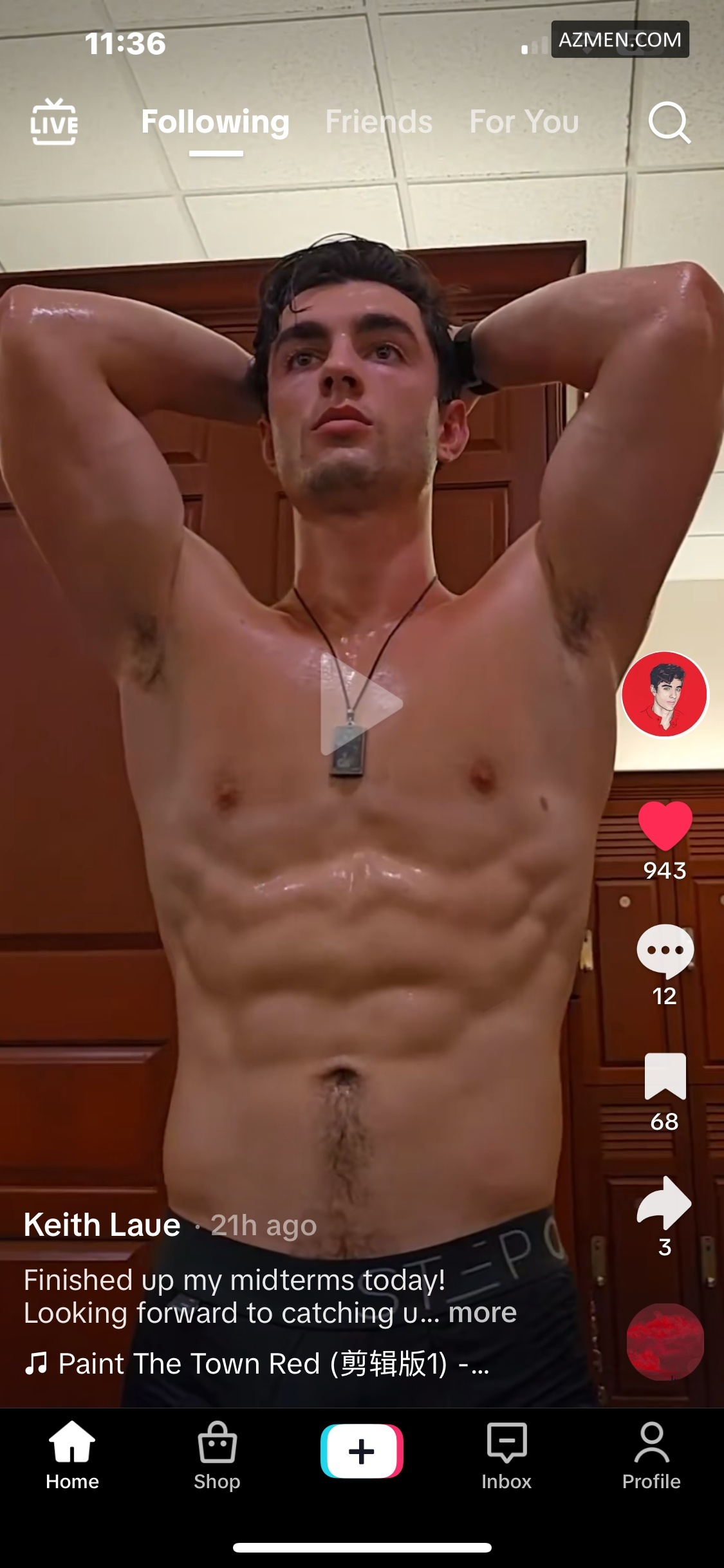724x1568 pixels.
Task: Open the spinning sound disc
Action: [x=665, y=1341]
